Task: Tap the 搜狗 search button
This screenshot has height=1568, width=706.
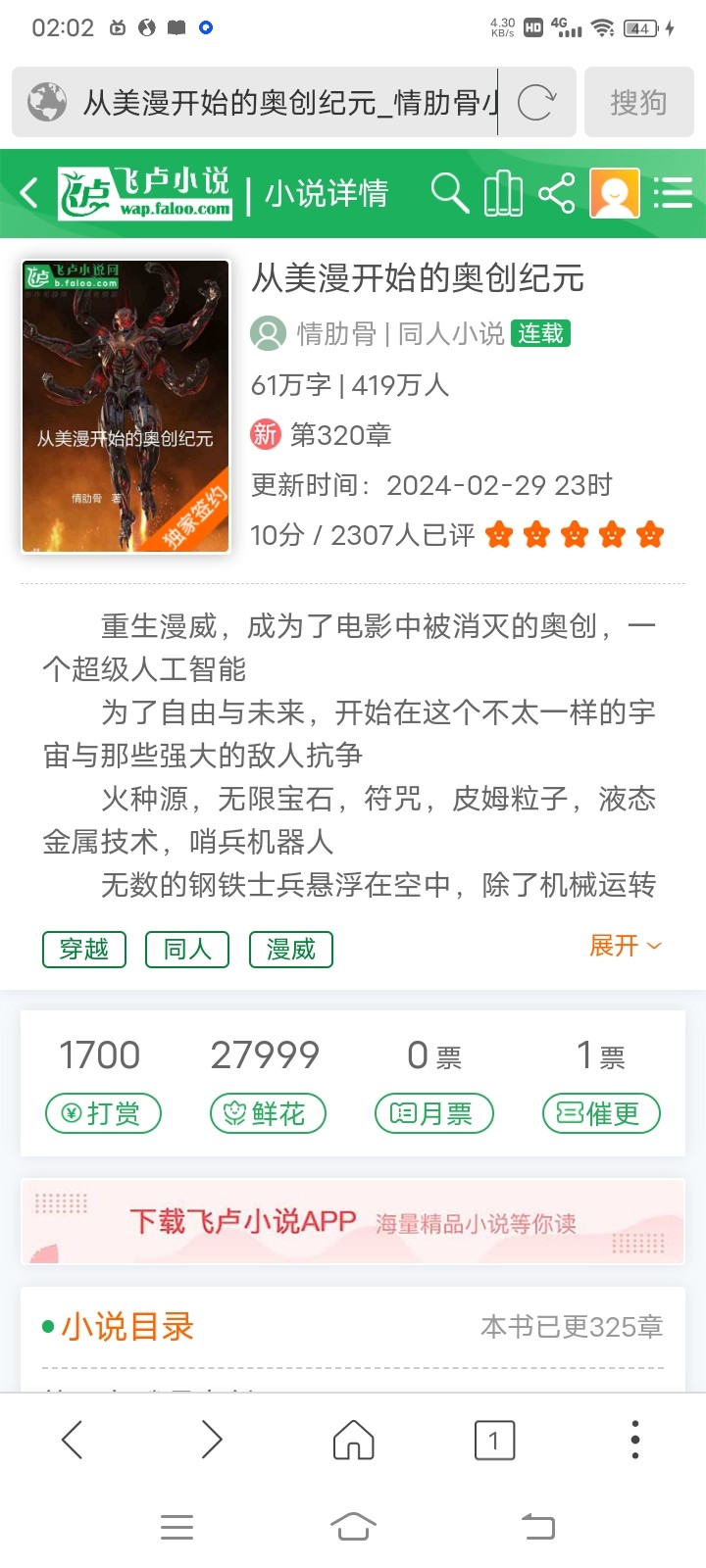Action: pyautogui.click(x=638, y=102)
